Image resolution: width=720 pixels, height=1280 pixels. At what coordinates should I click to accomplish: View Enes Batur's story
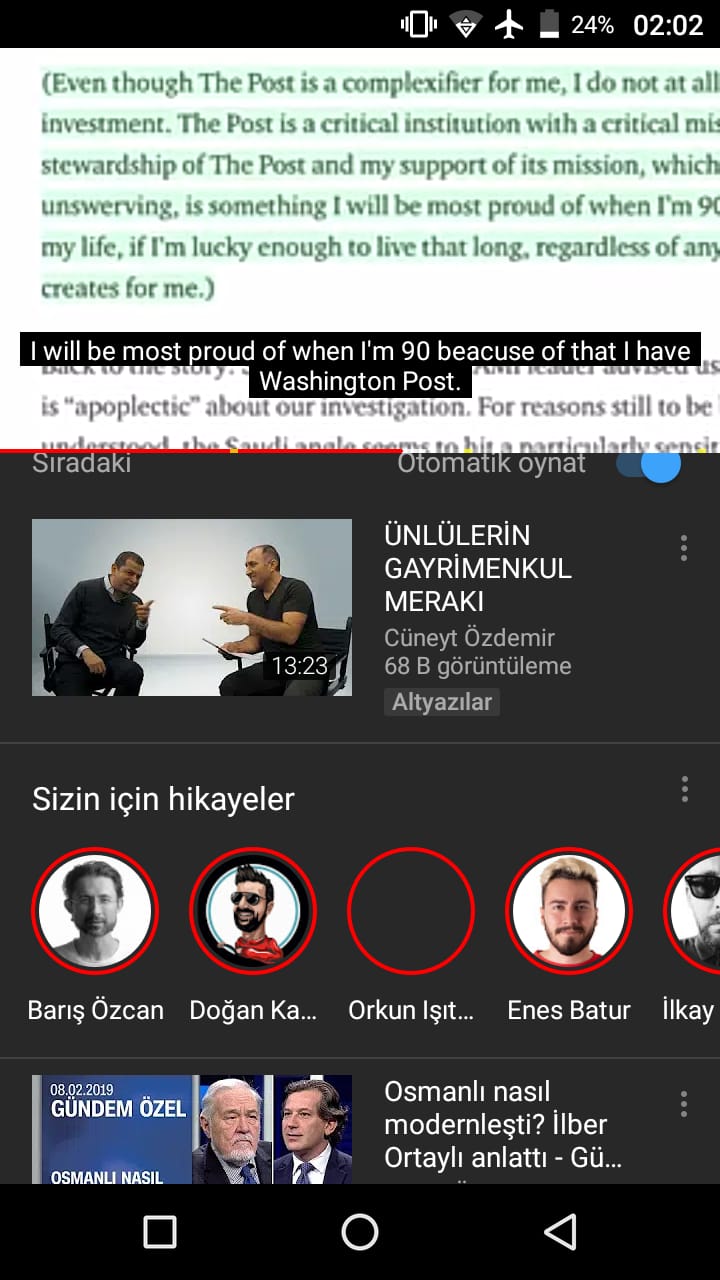569,910
